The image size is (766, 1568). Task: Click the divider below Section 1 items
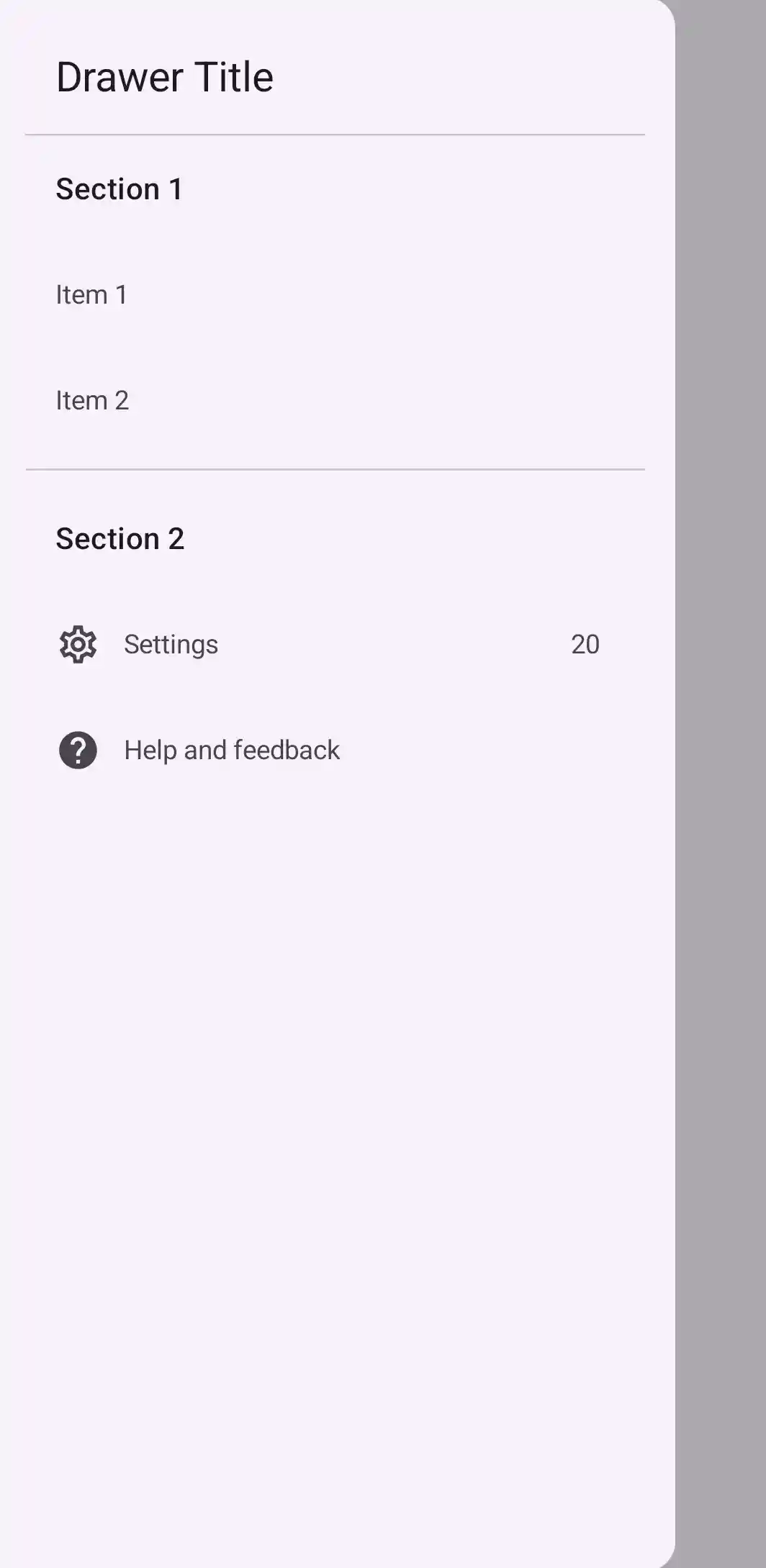click(x=335, y=468)
